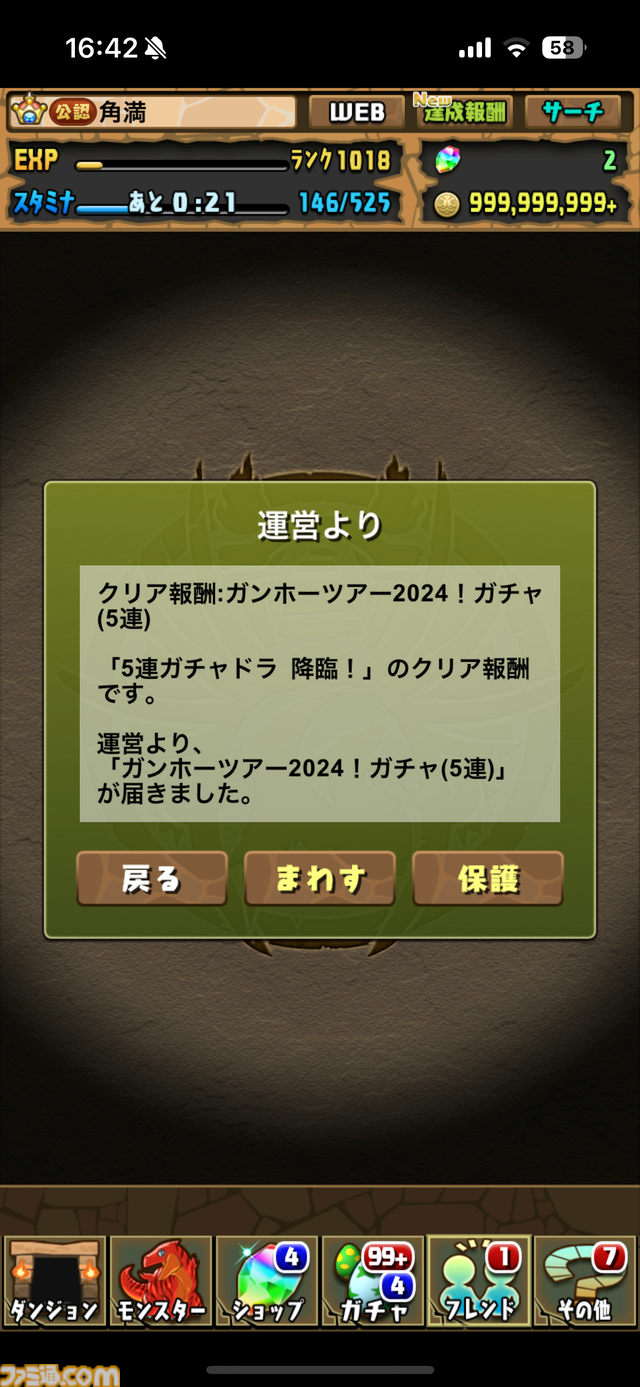This screenshot has width=640, height=1387.
Task: Open the ショップ tab
Action: coord(267,1281)
